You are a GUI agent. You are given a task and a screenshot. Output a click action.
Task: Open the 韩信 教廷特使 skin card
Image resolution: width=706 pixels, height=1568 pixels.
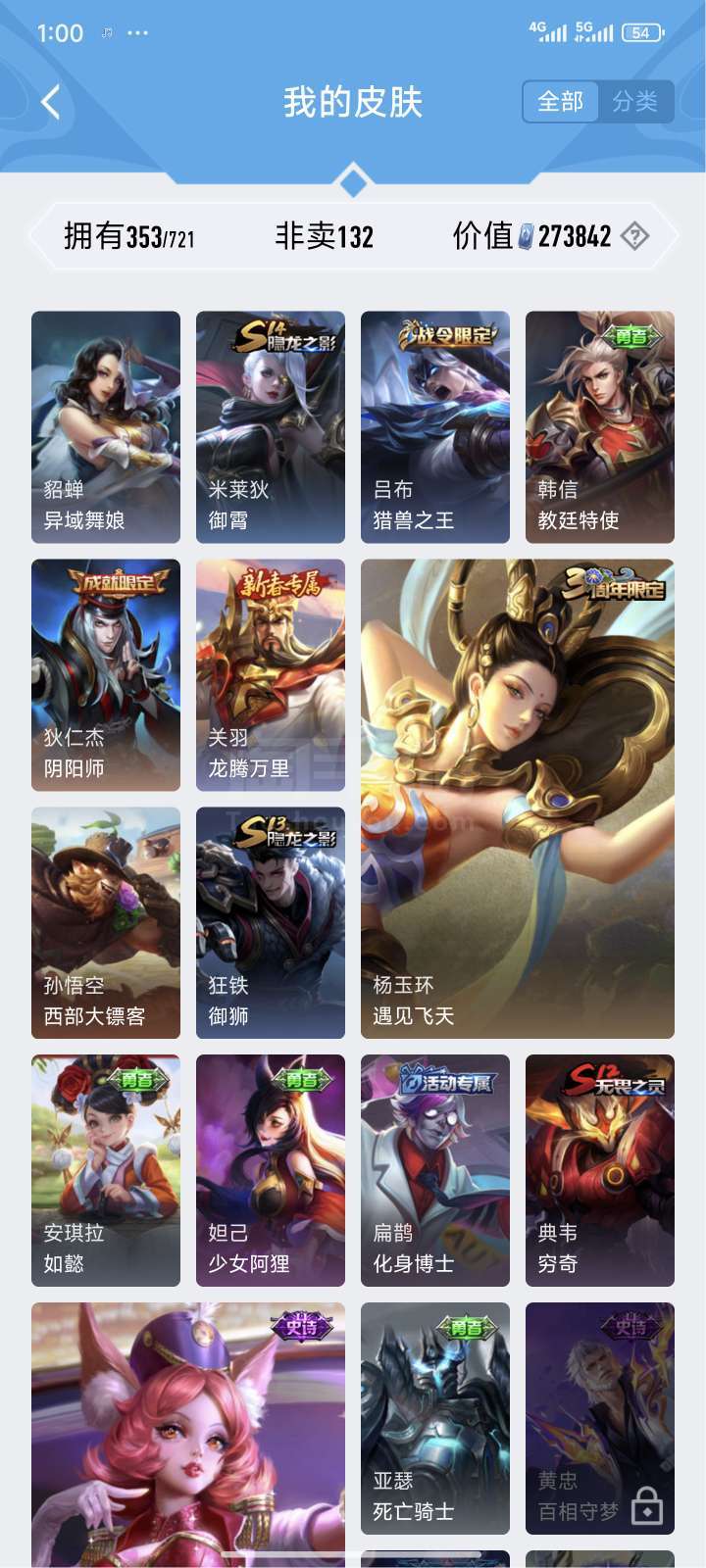(x=600, y=427)
